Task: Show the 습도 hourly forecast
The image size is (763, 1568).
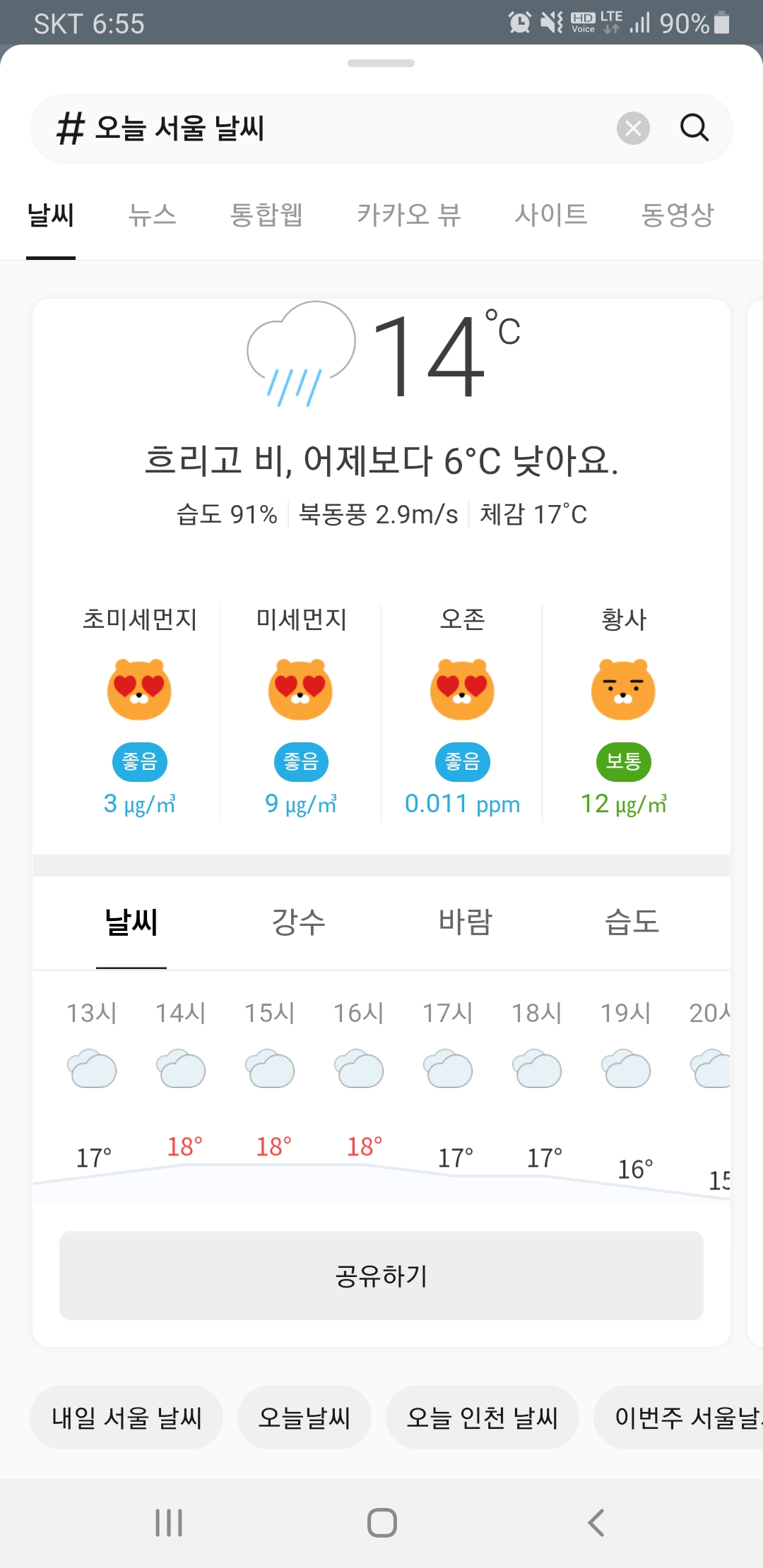Action: (x=632, y=922)
